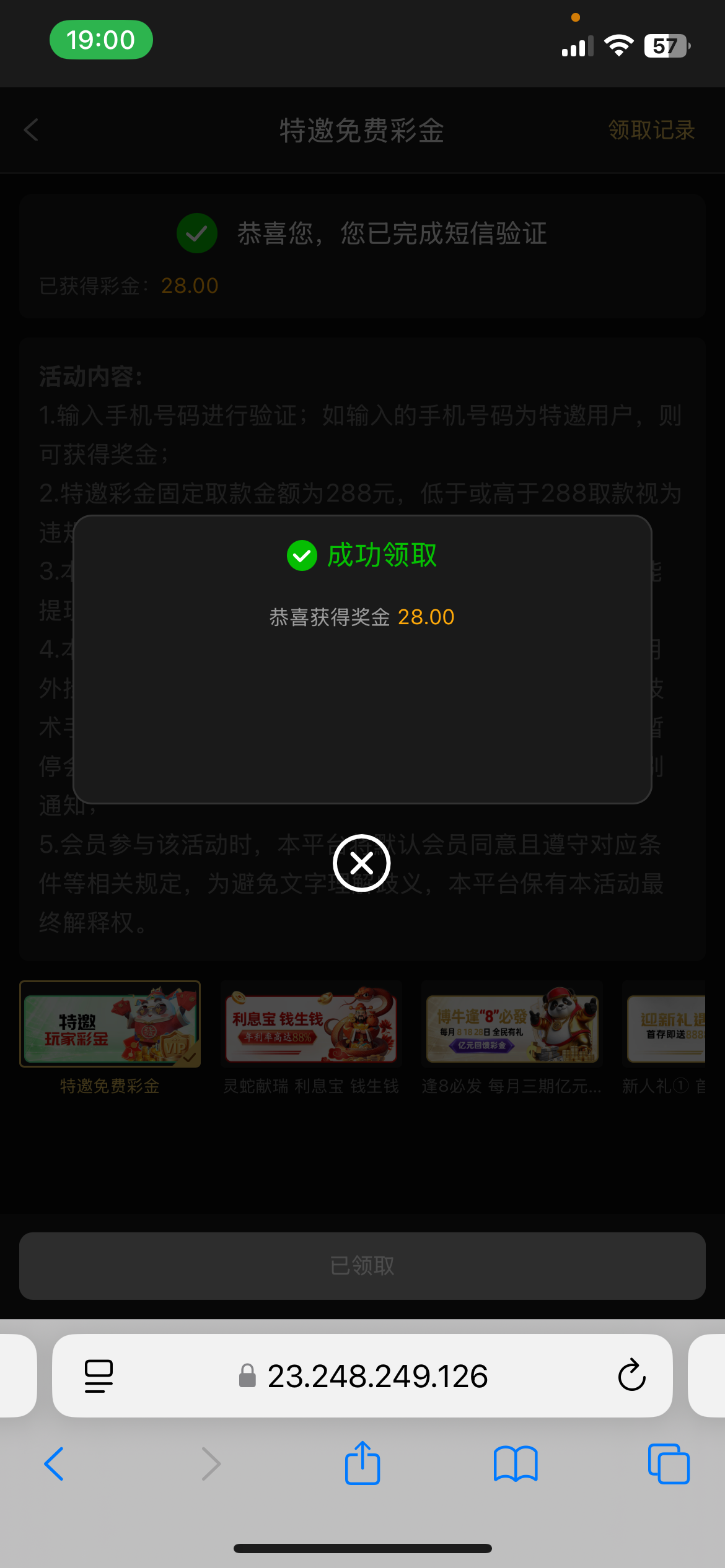
Task: Open the Safari page settings menu
Action: coord(99,1375)
